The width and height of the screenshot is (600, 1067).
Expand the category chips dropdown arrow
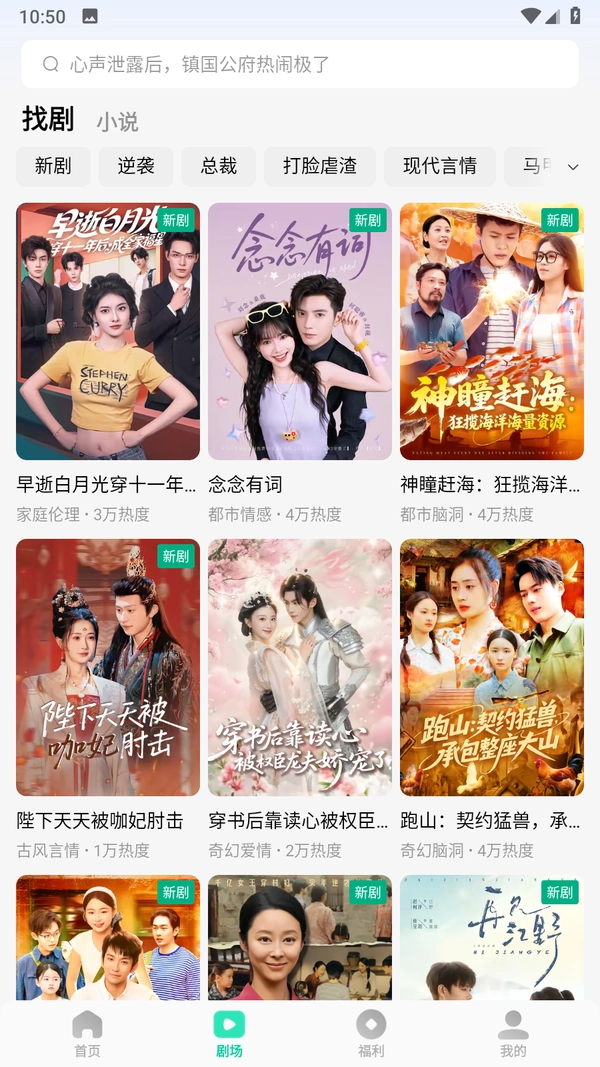coord(573,167)
